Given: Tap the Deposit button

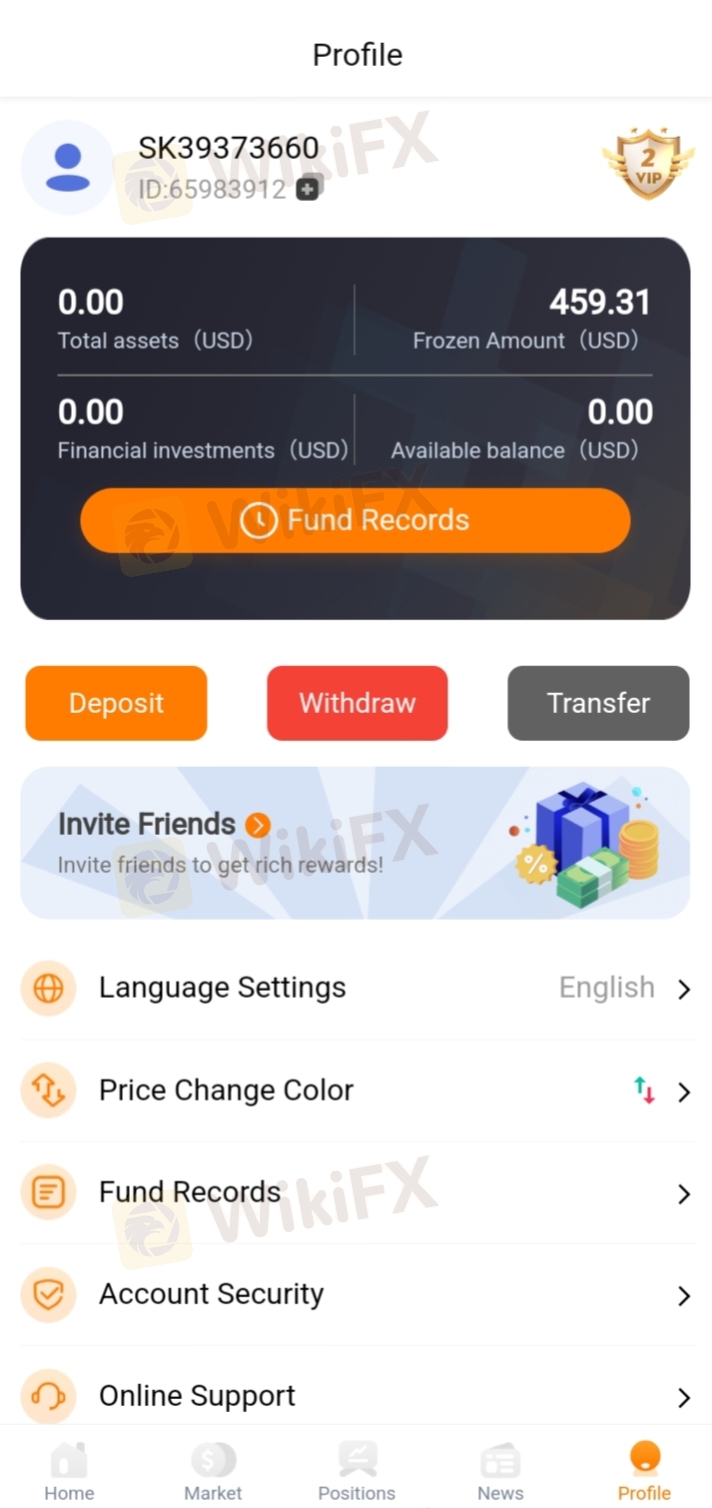Looking at the screenshot, I should [x=116, y=703].
